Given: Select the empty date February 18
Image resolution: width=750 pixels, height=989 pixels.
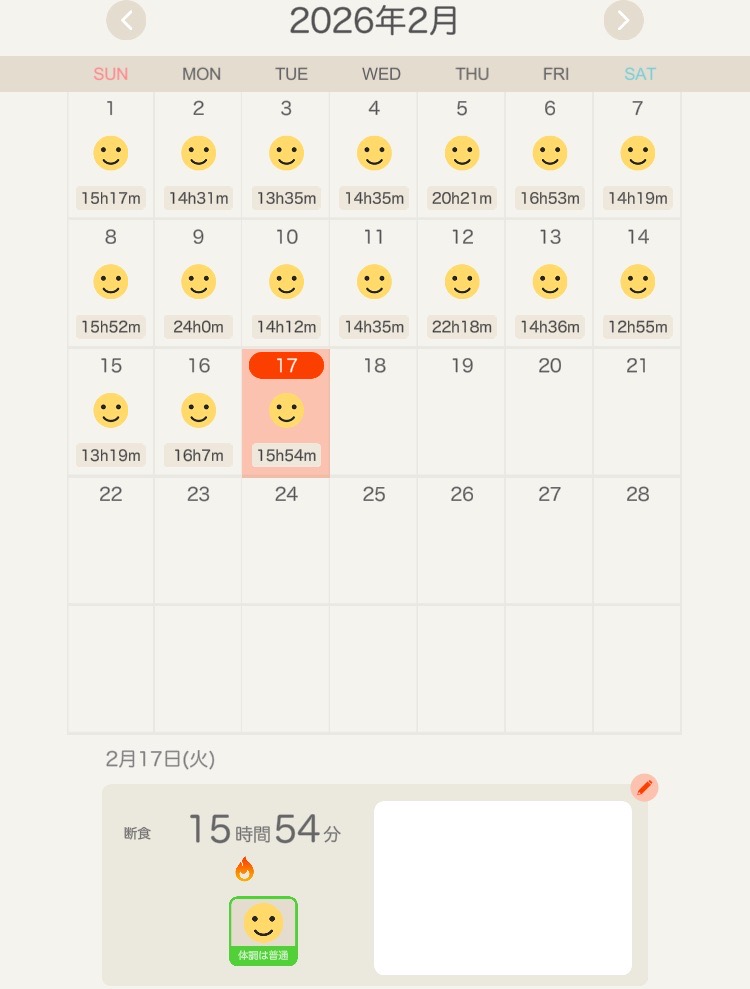Looking at the screenshot, I should 374,412.
